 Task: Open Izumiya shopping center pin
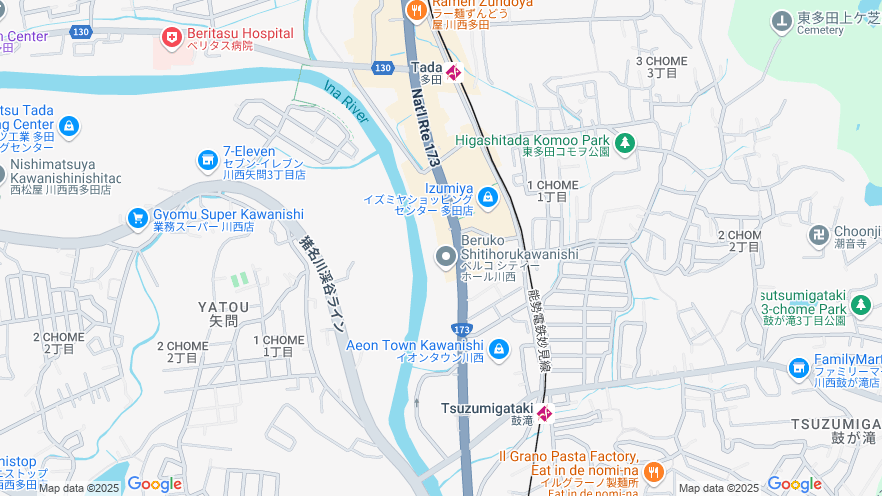pos(487,197)
